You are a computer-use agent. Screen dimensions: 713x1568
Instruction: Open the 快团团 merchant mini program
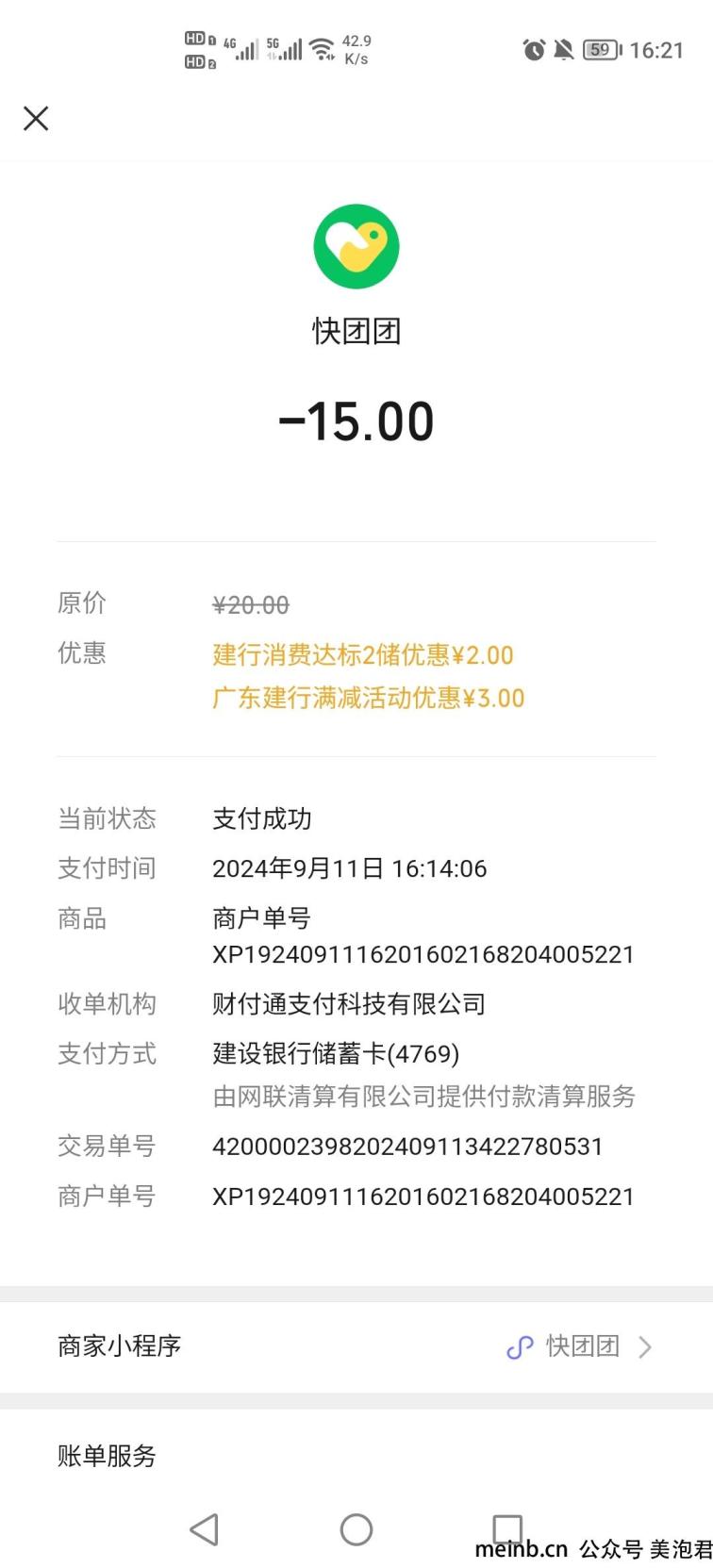coord(356,1346)
